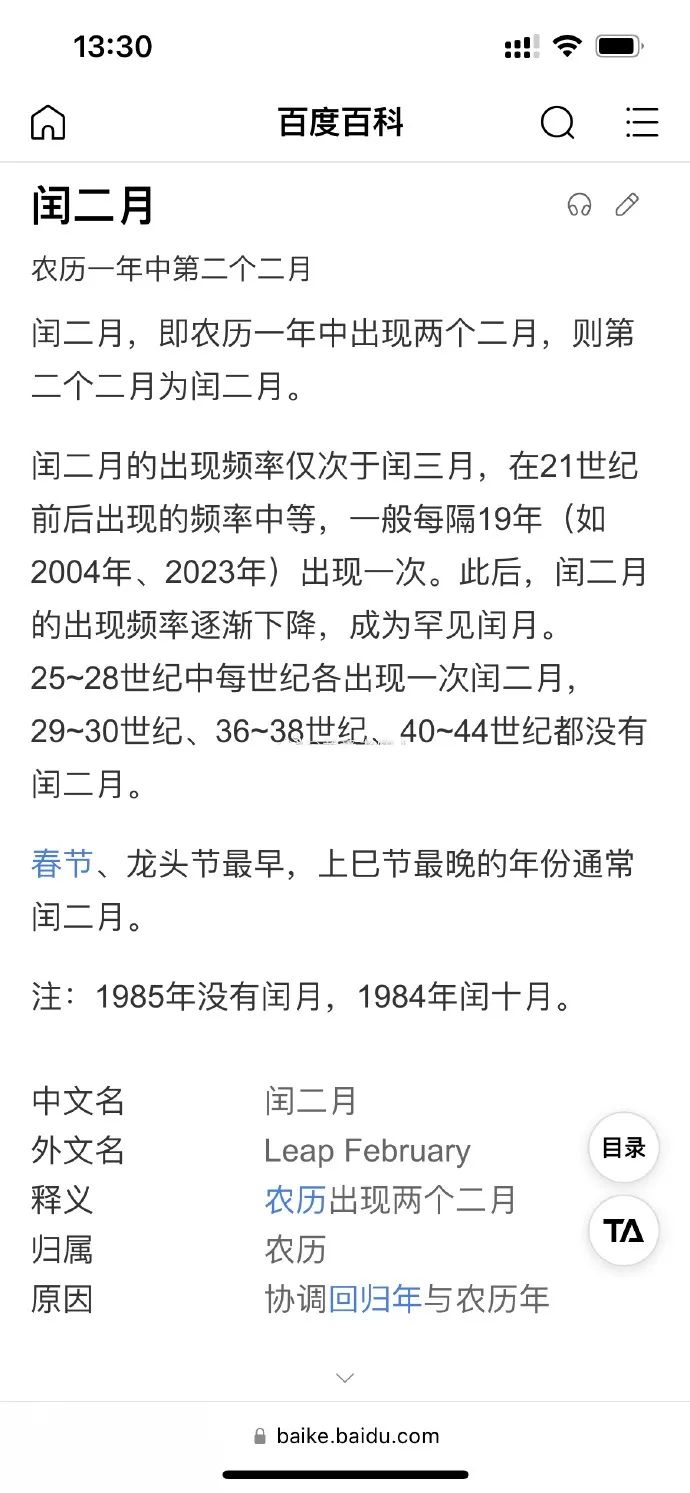Open the 回归年 link

(376, 1299)
